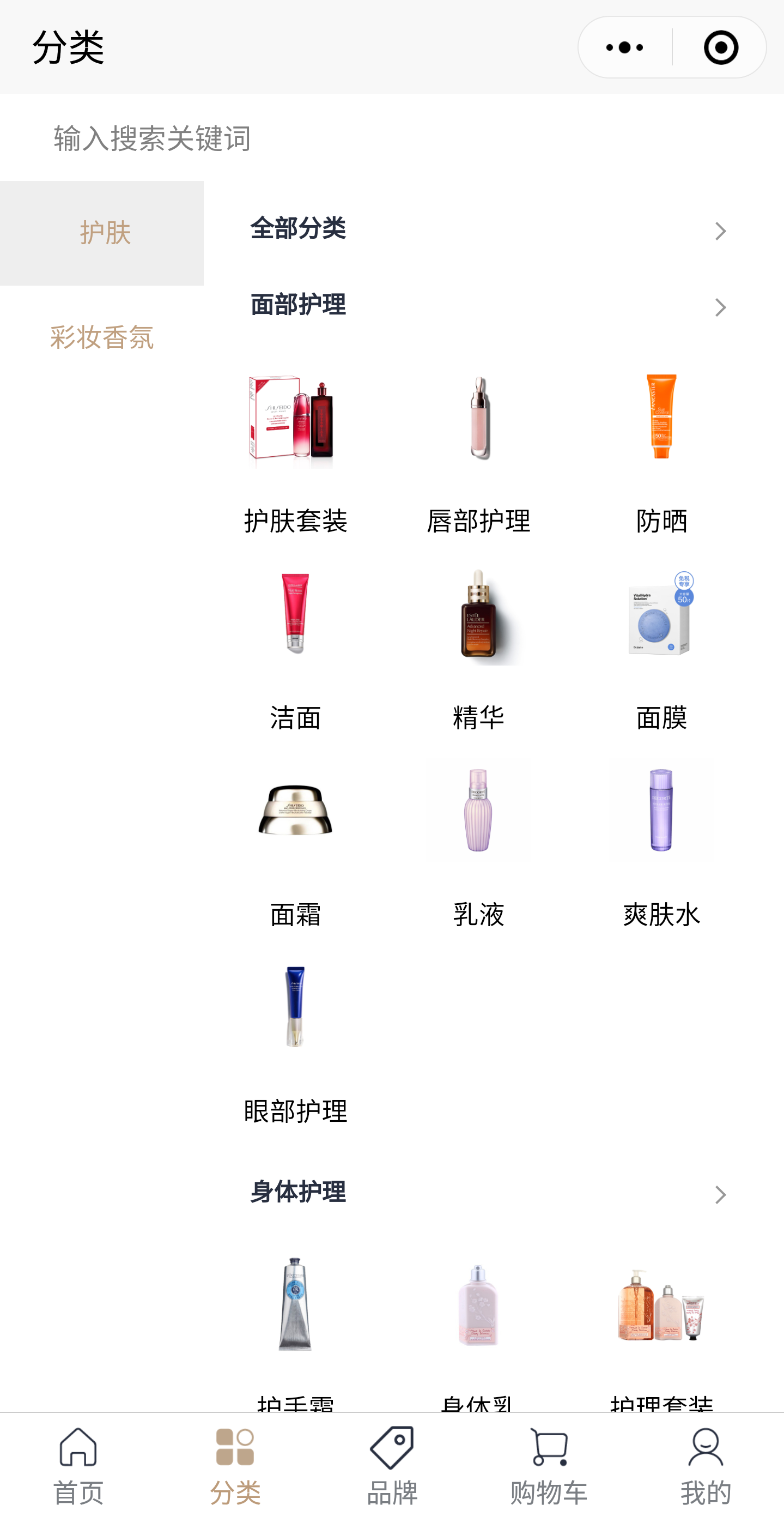Viewport: 784px width, 1517px height.
Task: Switch to the 彩妆香氛 makeup fragrance category
Action: pos(101,337)
